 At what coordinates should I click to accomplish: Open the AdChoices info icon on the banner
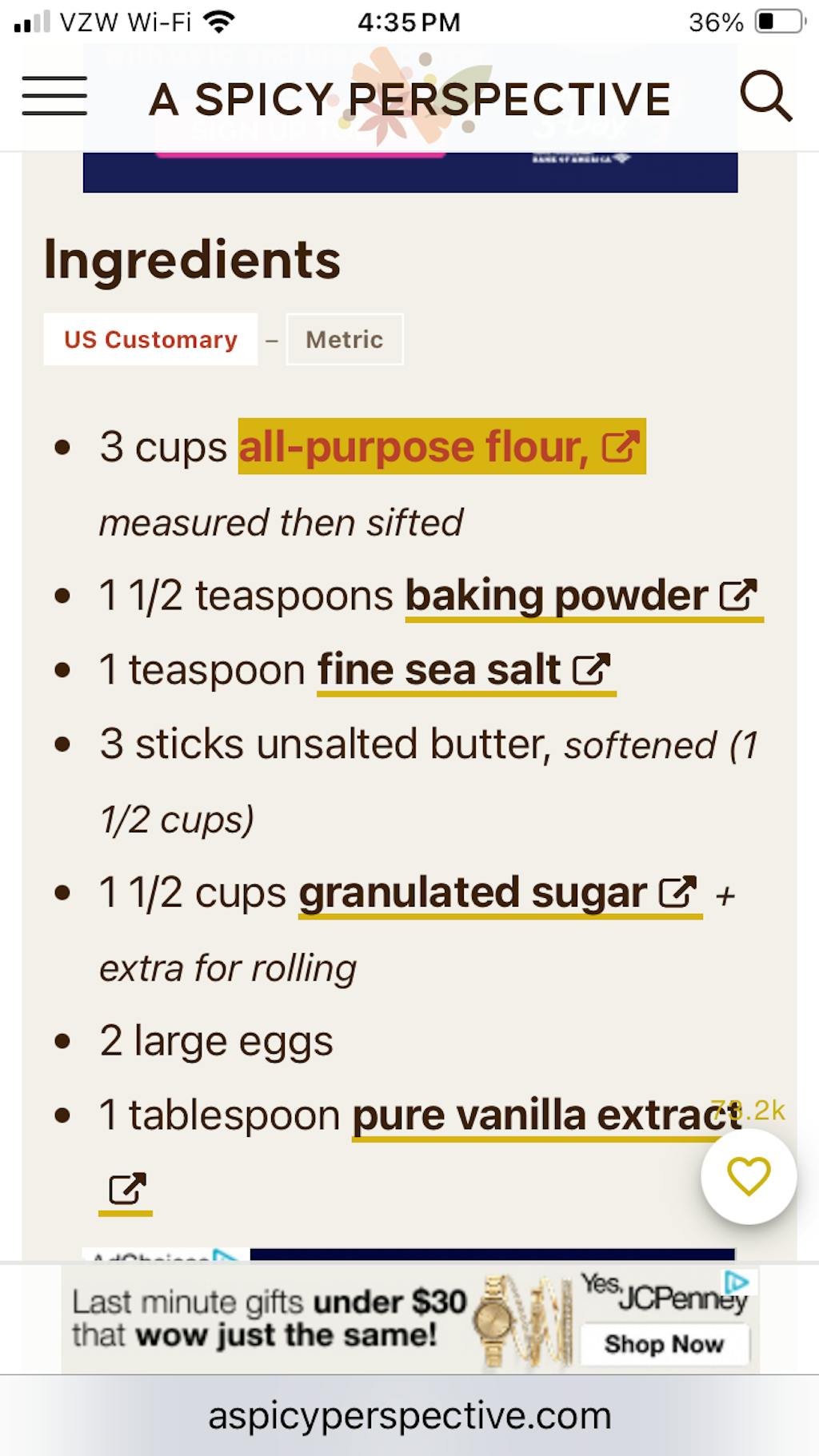[736, 1282]
